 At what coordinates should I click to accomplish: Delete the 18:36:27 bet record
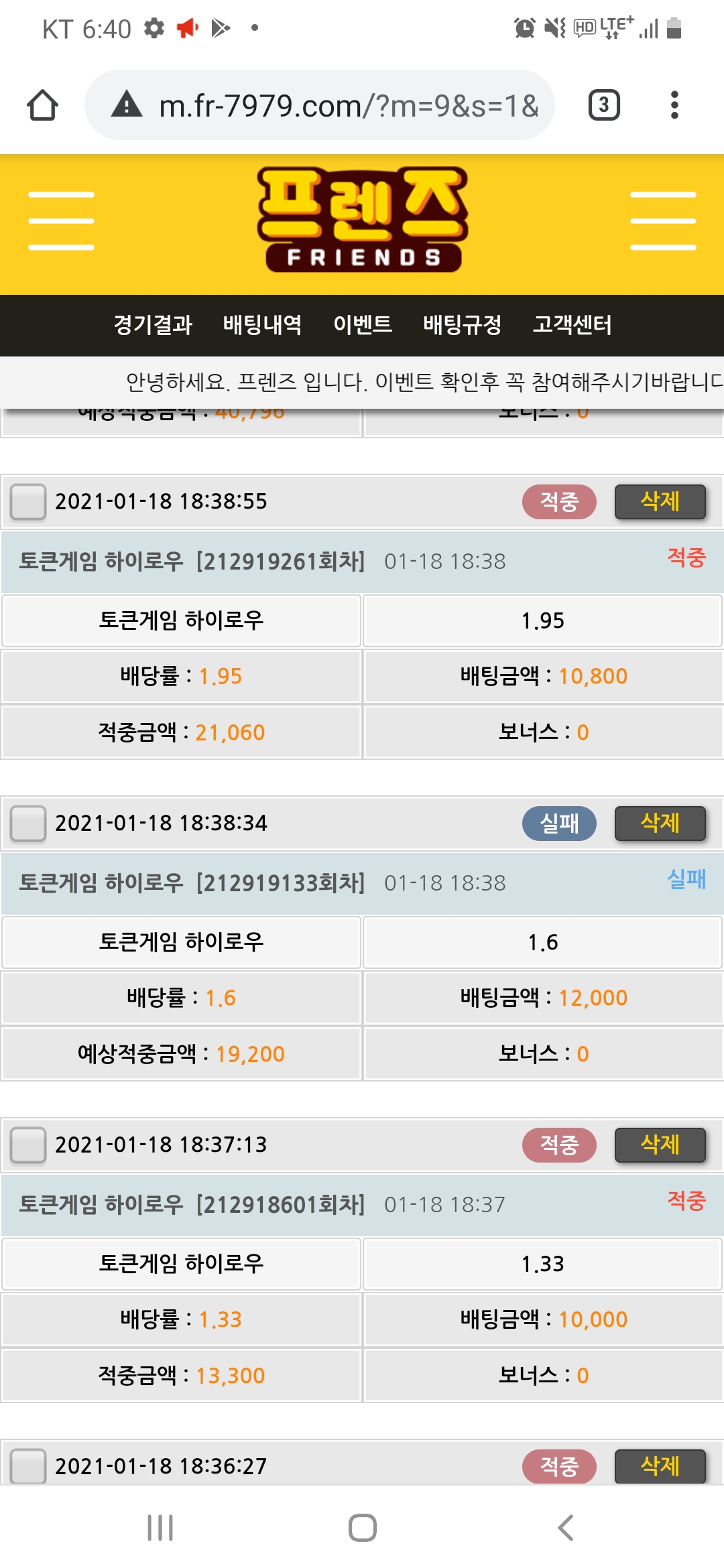coord(660,1466)
